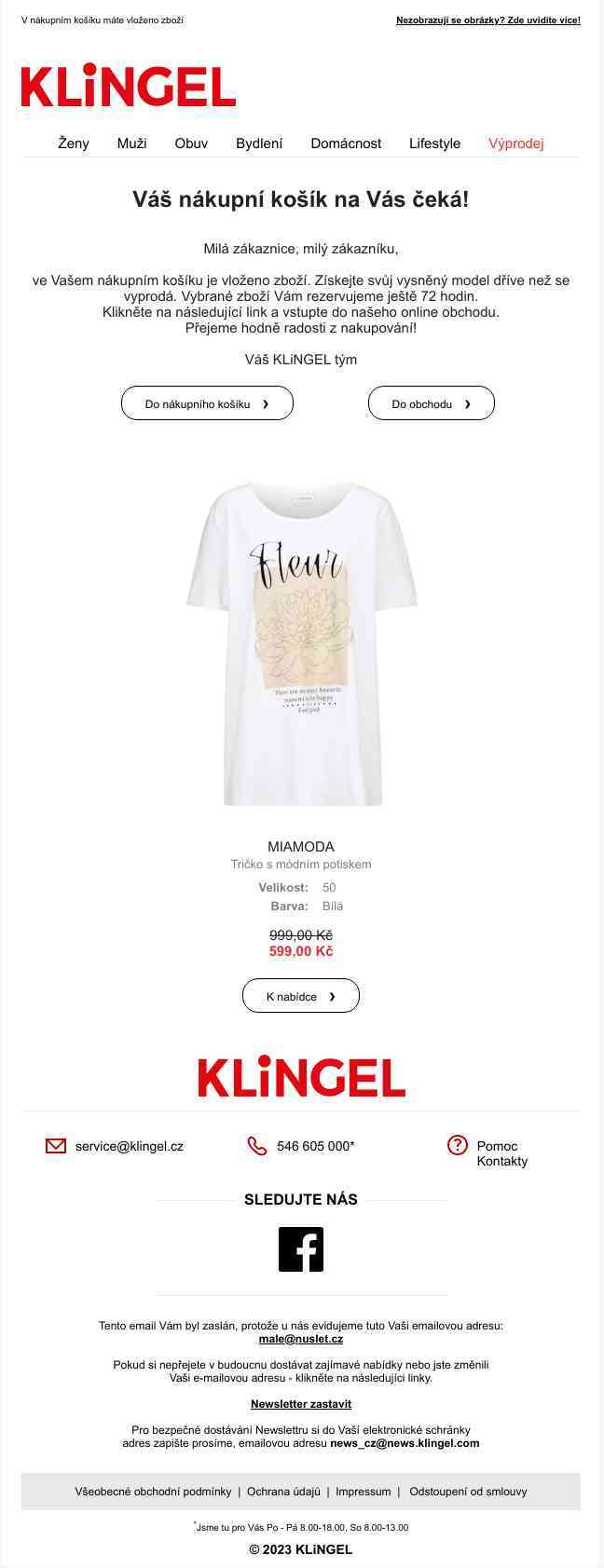Open the Facebook page icon
This screenshot has height=1568, width=604.
point(301,1249)
